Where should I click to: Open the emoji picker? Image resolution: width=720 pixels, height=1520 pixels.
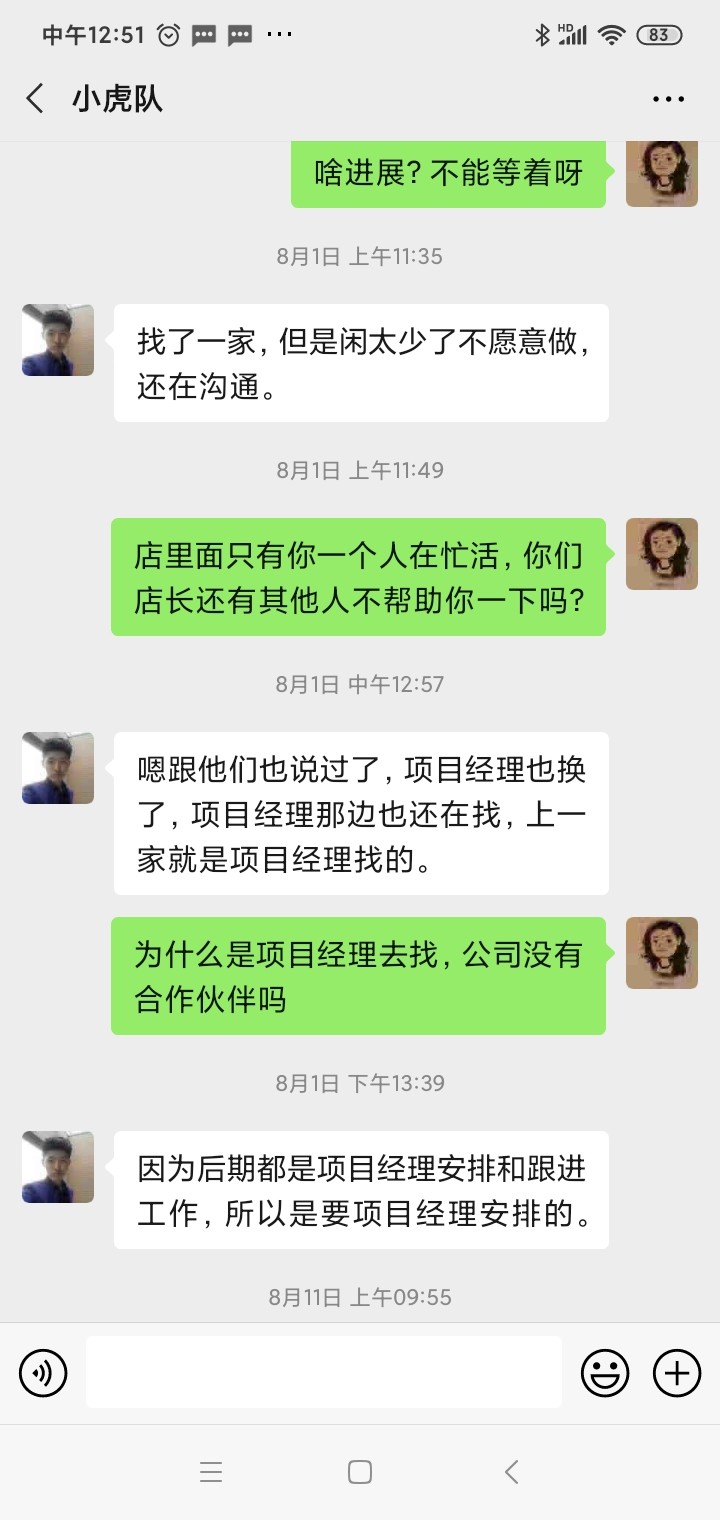point(605,1372)
